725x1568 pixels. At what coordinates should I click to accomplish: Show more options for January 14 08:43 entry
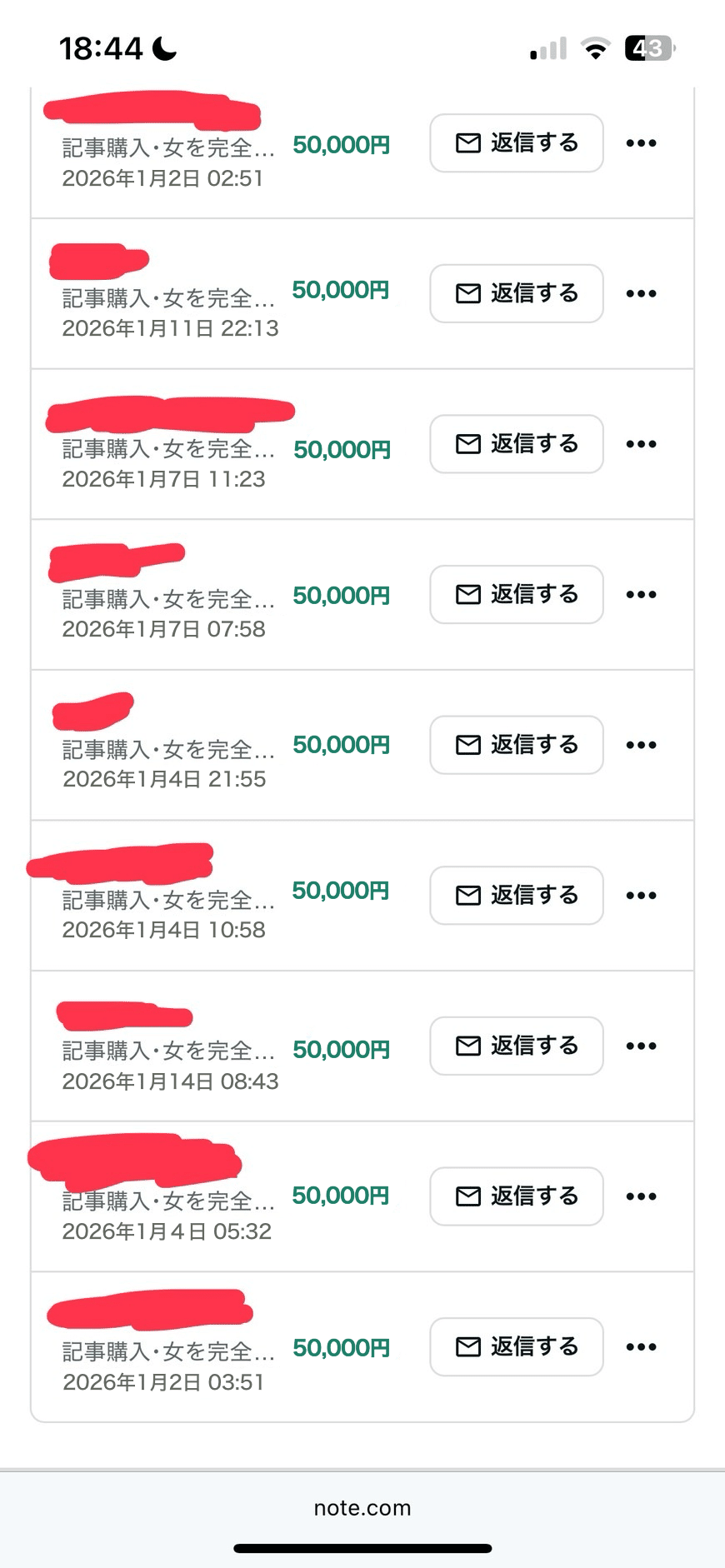pos(641,1046)
